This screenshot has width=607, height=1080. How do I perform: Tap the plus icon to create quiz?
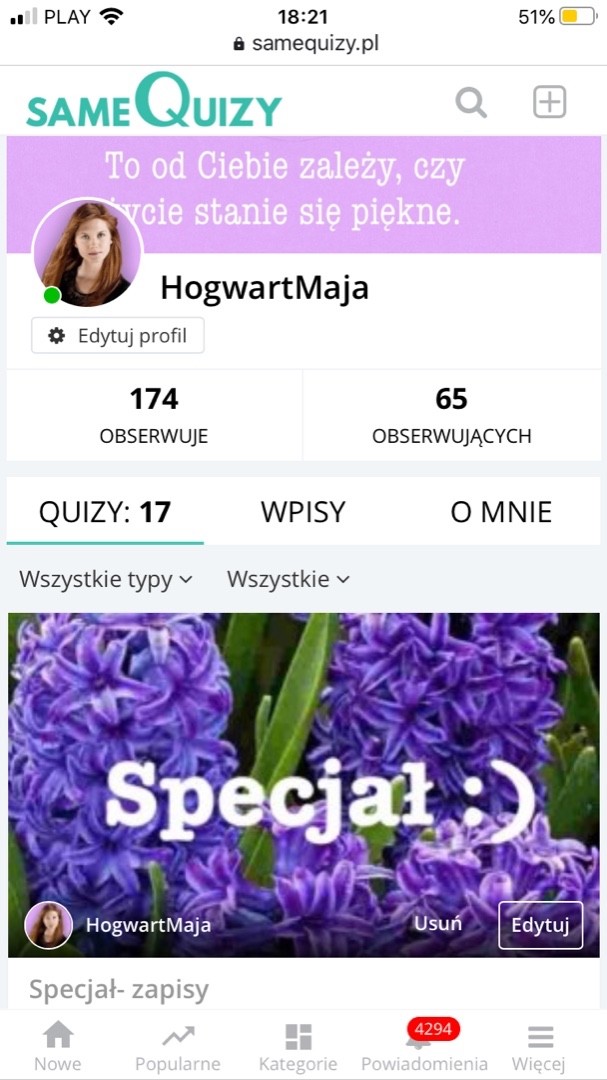click(x=549, y=102)
